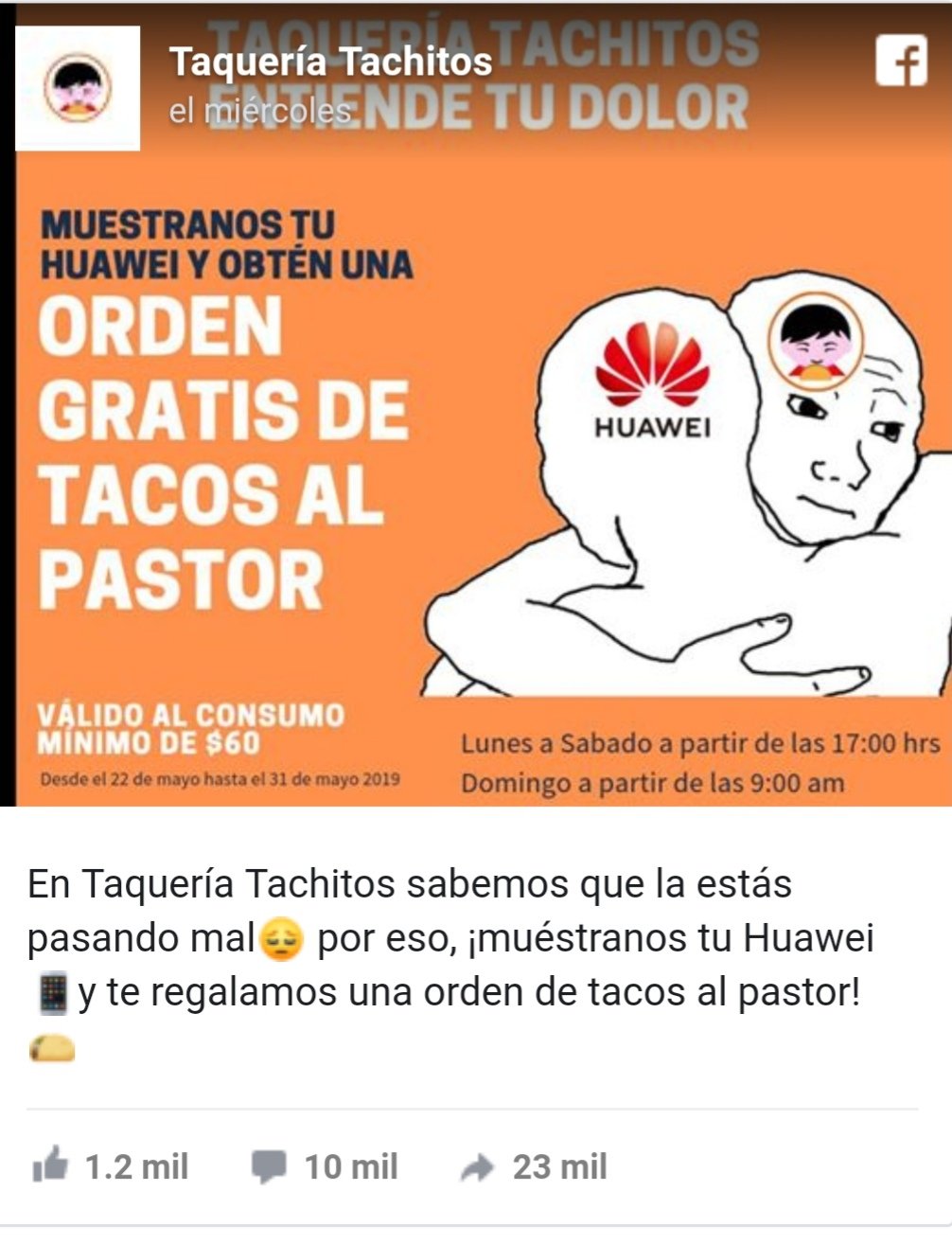This screenshot has width=952, height=1244.
Task: Open the post via the miércoles timestamp
Action: 260,112
